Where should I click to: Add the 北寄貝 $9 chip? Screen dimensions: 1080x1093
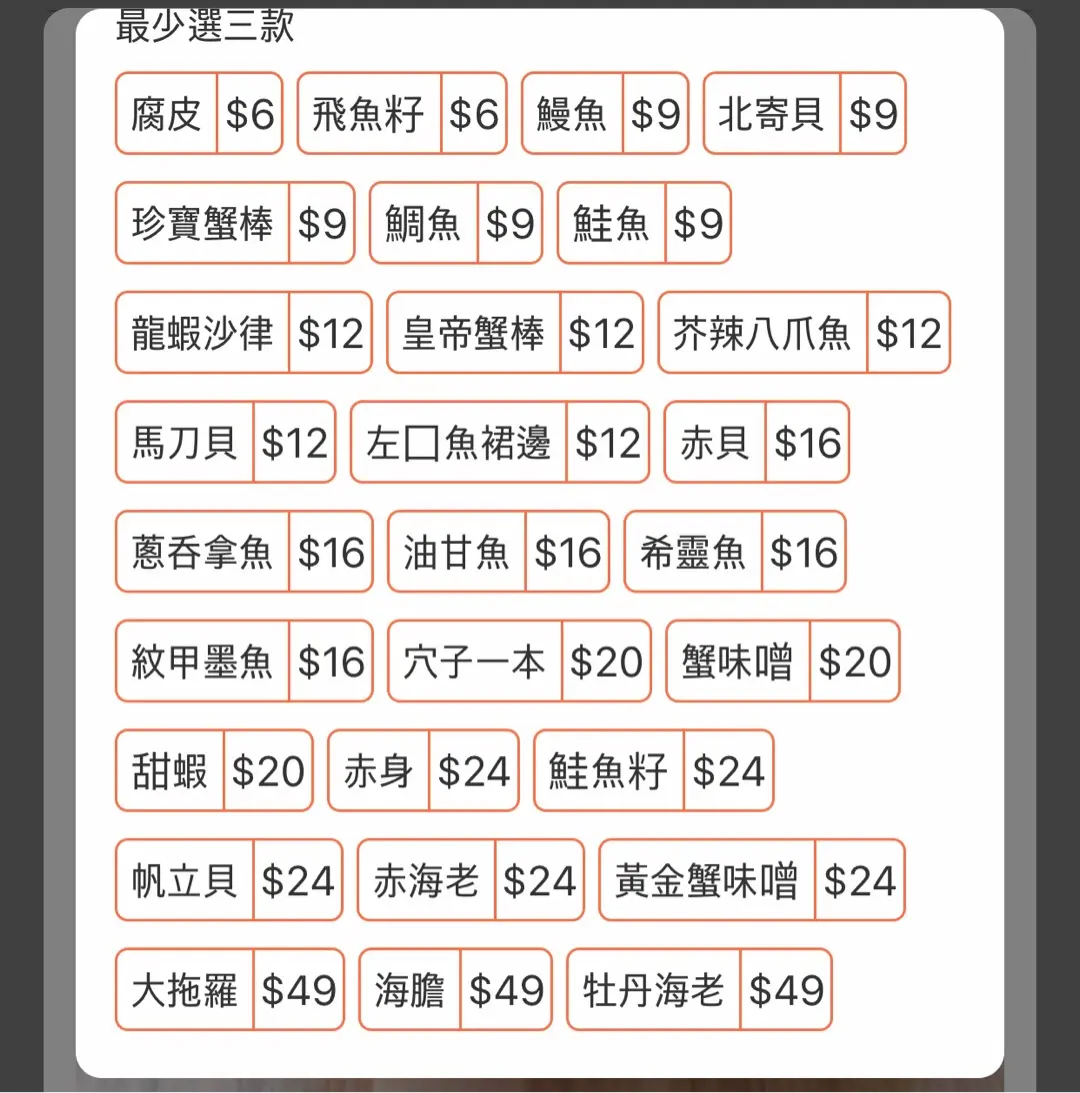(x=804, y=114)
